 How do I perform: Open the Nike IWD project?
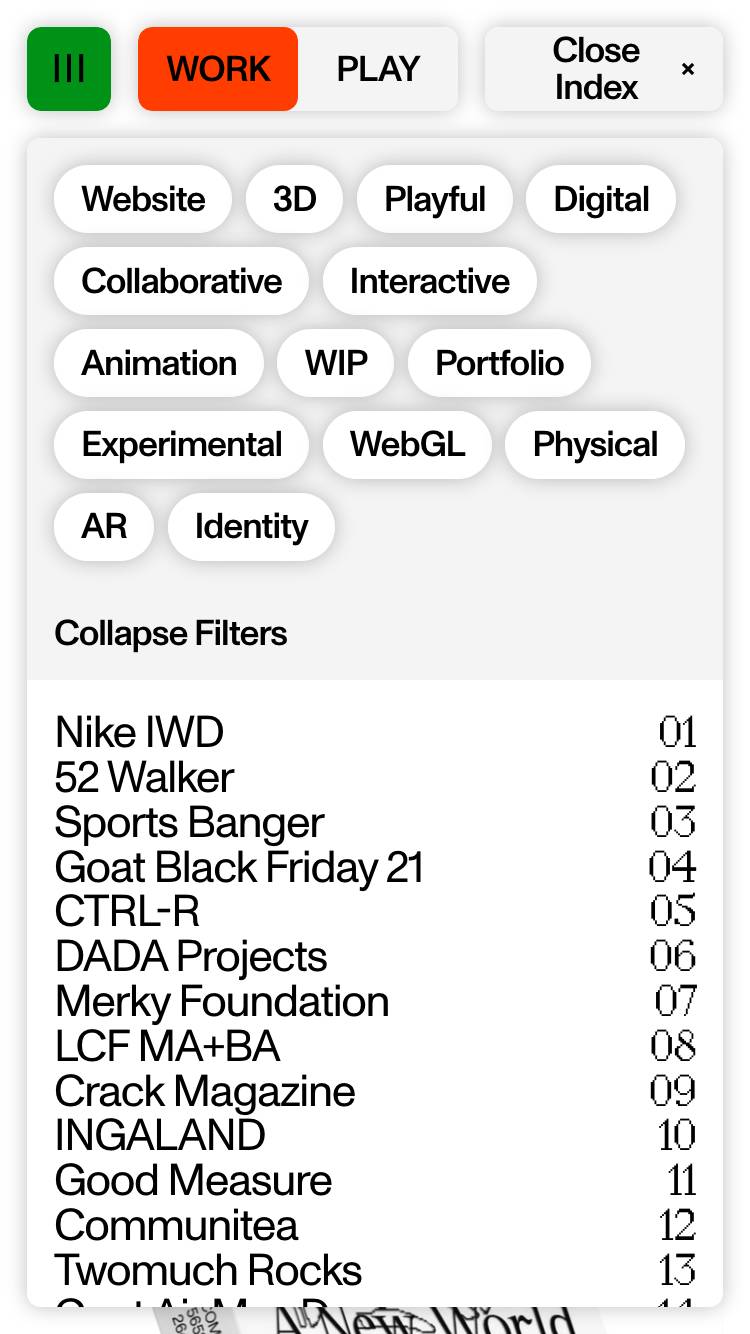point(375,732)
